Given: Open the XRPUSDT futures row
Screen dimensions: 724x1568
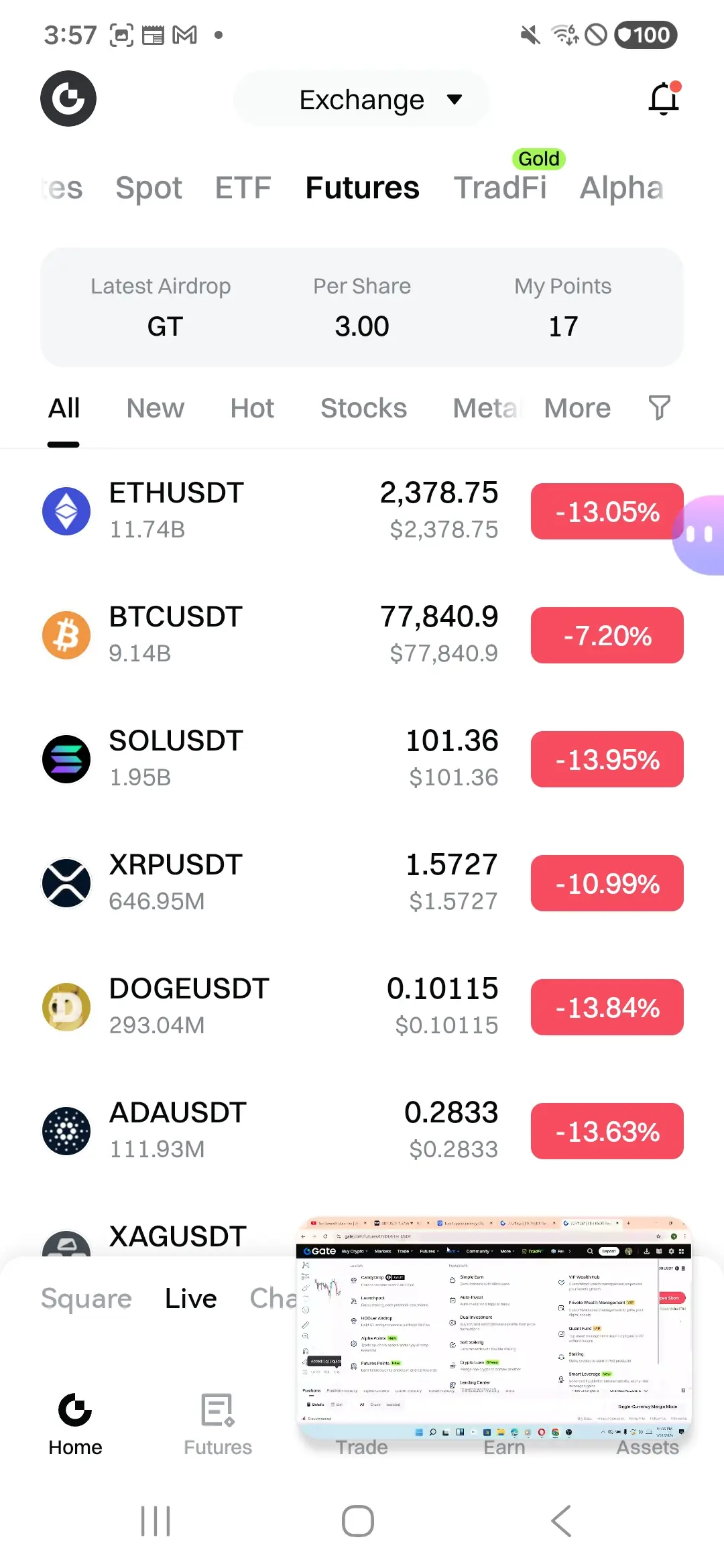Looking at the screenshot, I should point(268,883).
